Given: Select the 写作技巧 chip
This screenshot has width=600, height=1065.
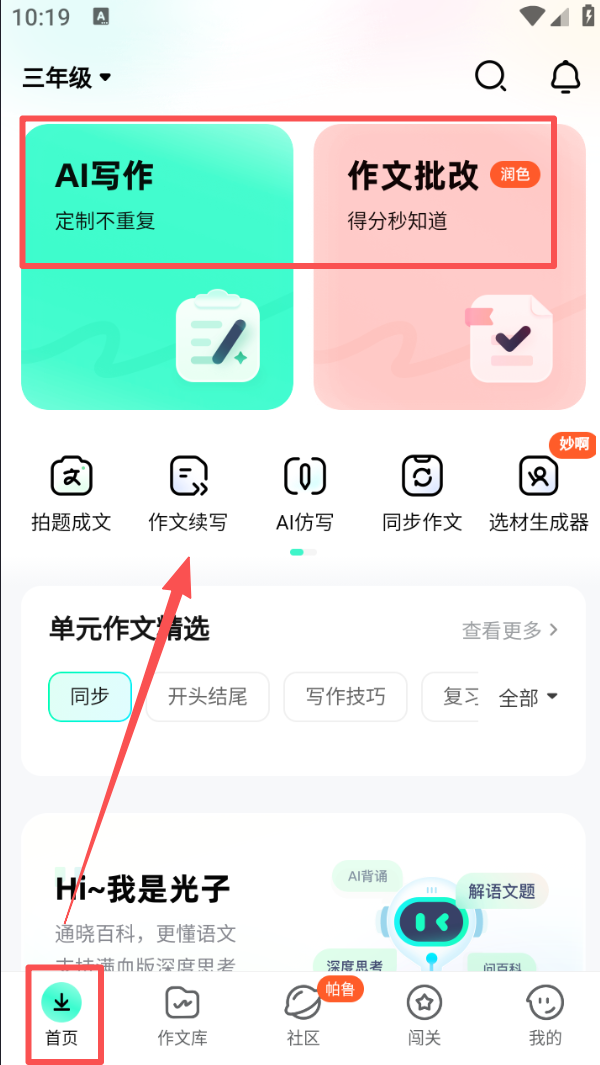Looking at the screenshot, I should click(x=346, y=697).
